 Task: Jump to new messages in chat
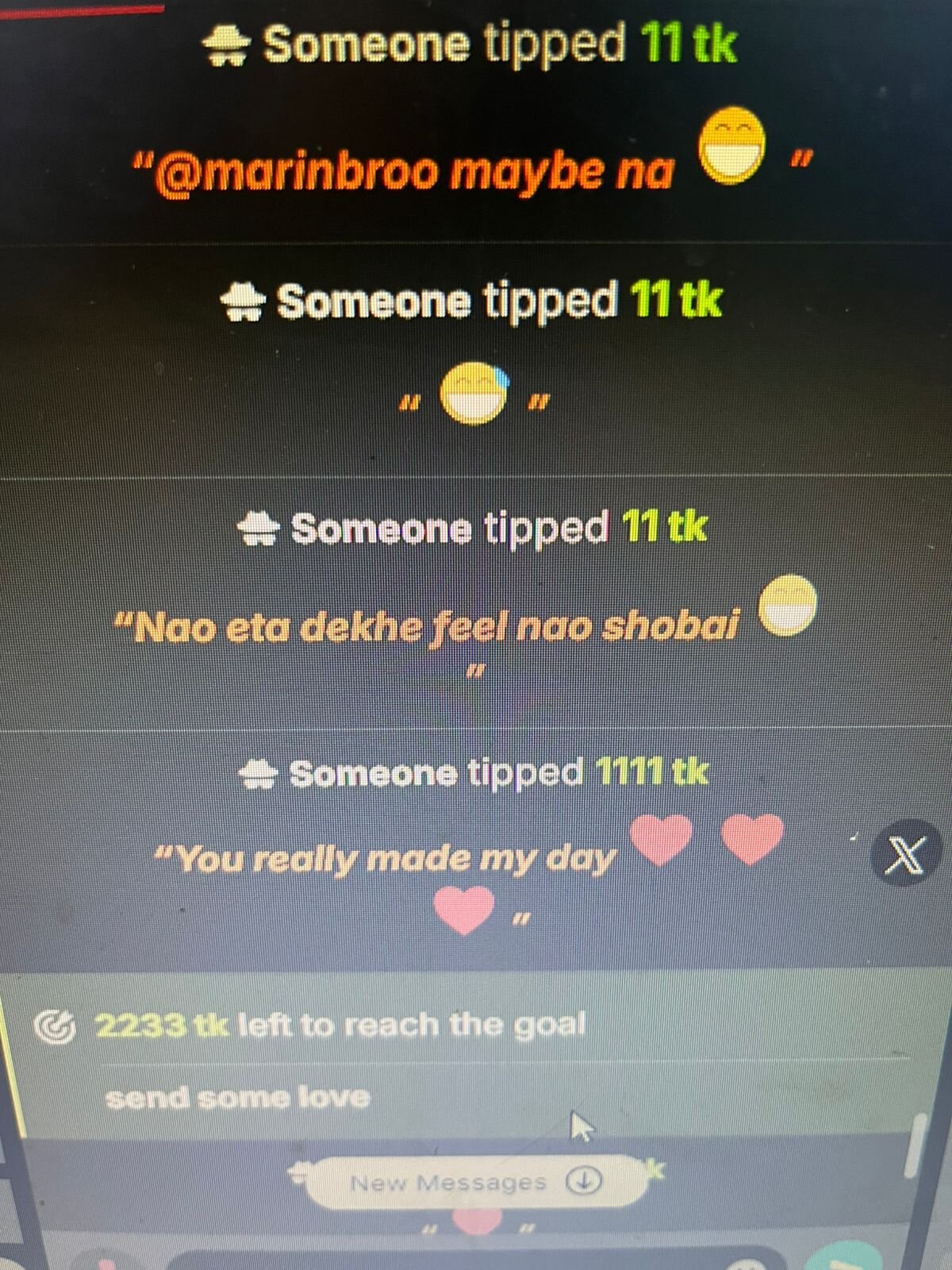(x=476, y=1183)
